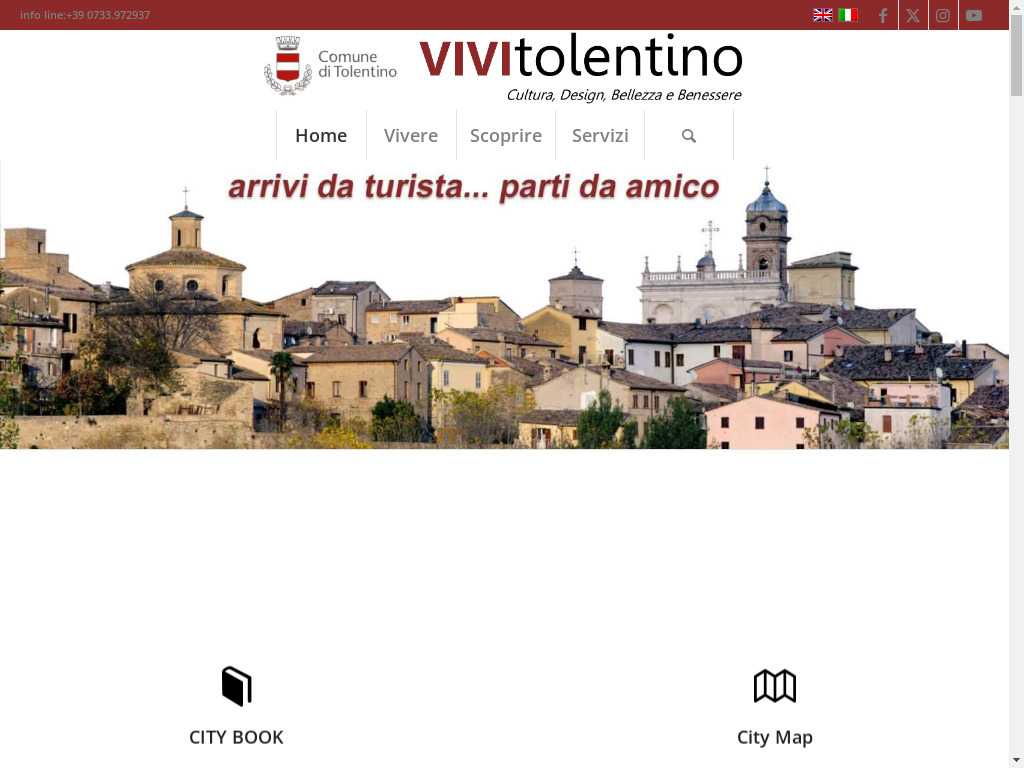The width and height of the screenshot is (1024, 768).
Task: Click the scrollbar down arrow
Action: point(1016,759)
